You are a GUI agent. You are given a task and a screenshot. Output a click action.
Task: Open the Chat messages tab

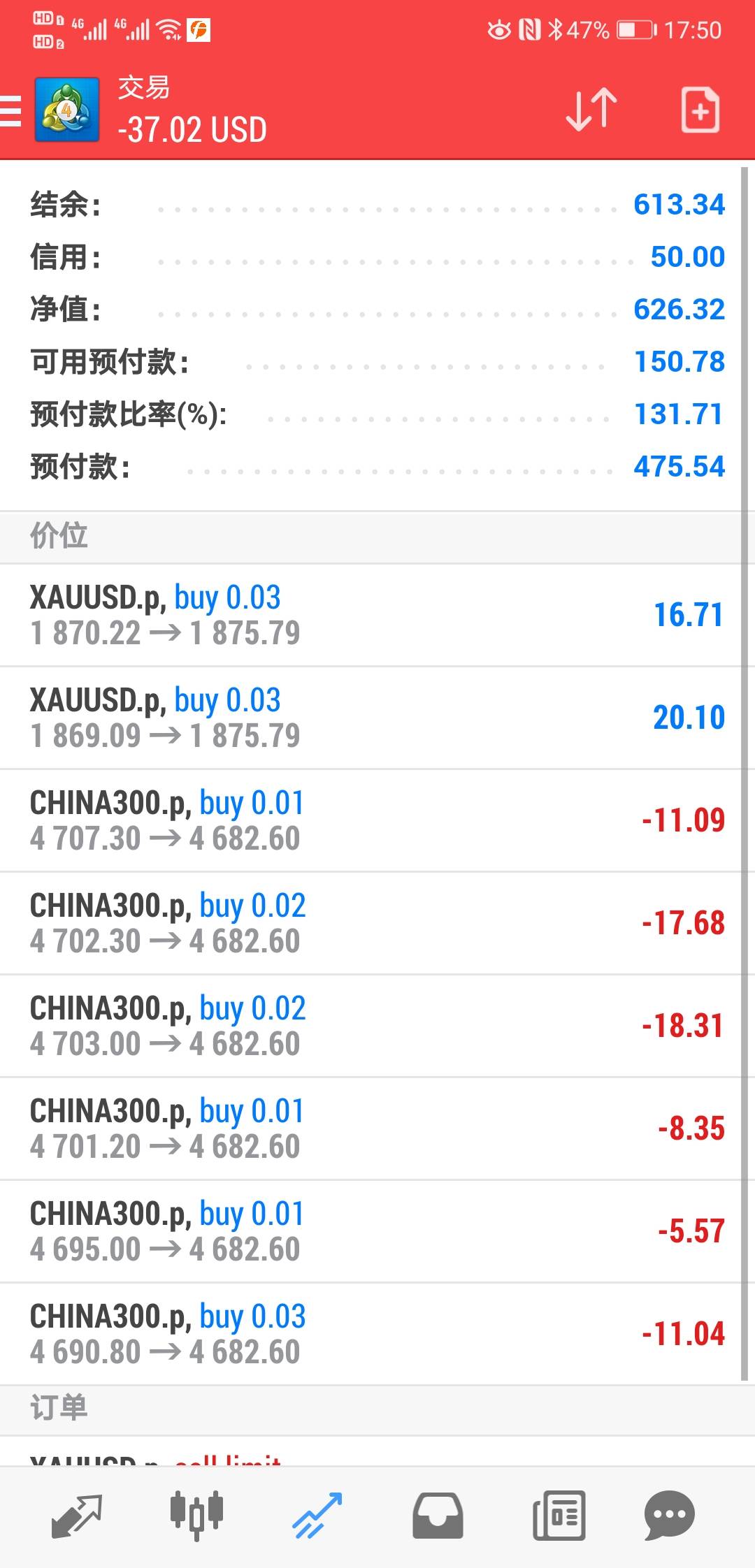(x=669, y=1516)
